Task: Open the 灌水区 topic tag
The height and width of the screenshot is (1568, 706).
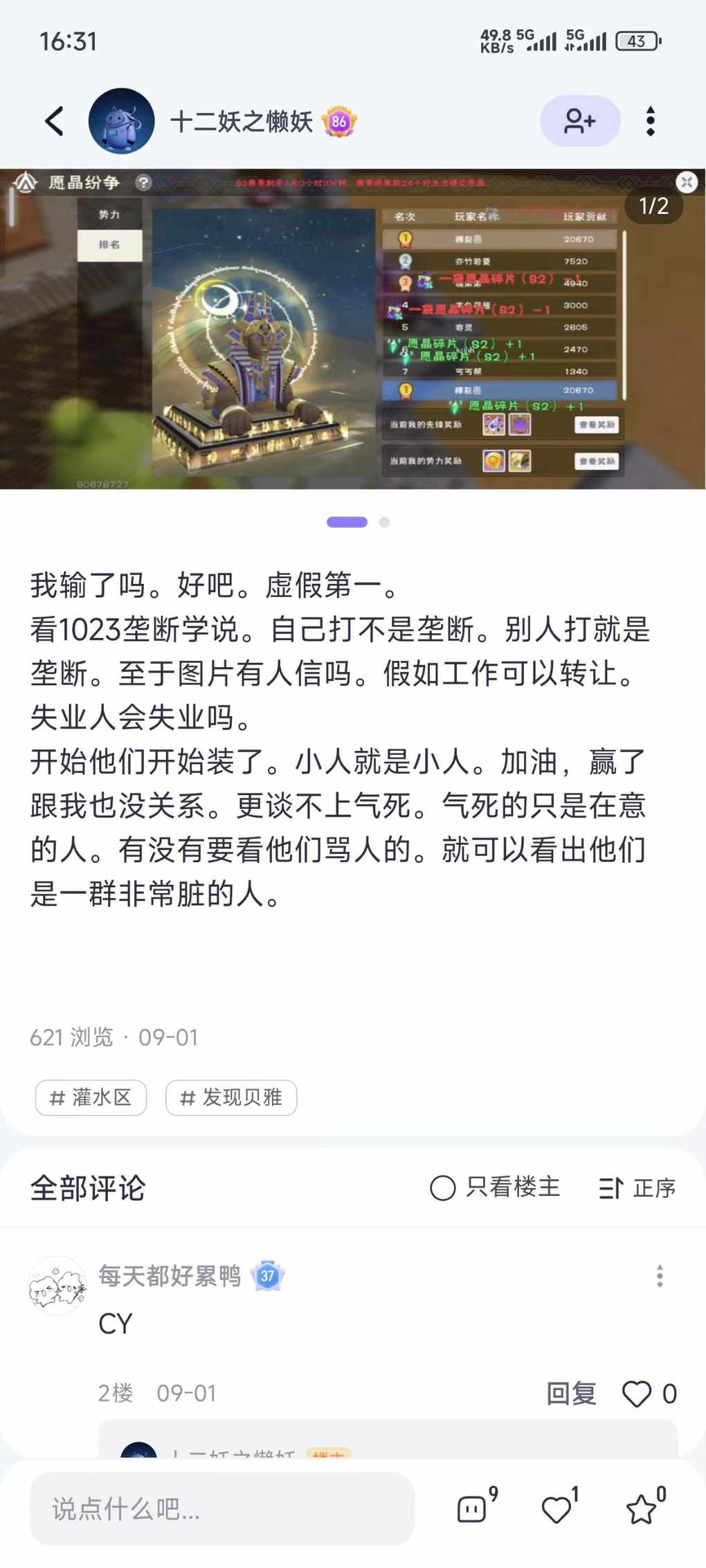Action: (x=91, y=1097)
